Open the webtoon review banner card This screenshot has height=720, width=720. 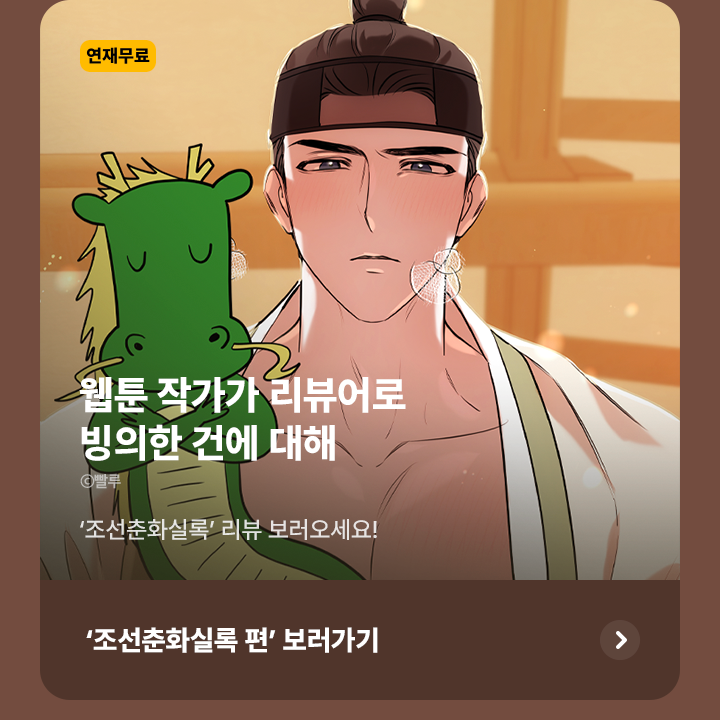click(360, 300)
